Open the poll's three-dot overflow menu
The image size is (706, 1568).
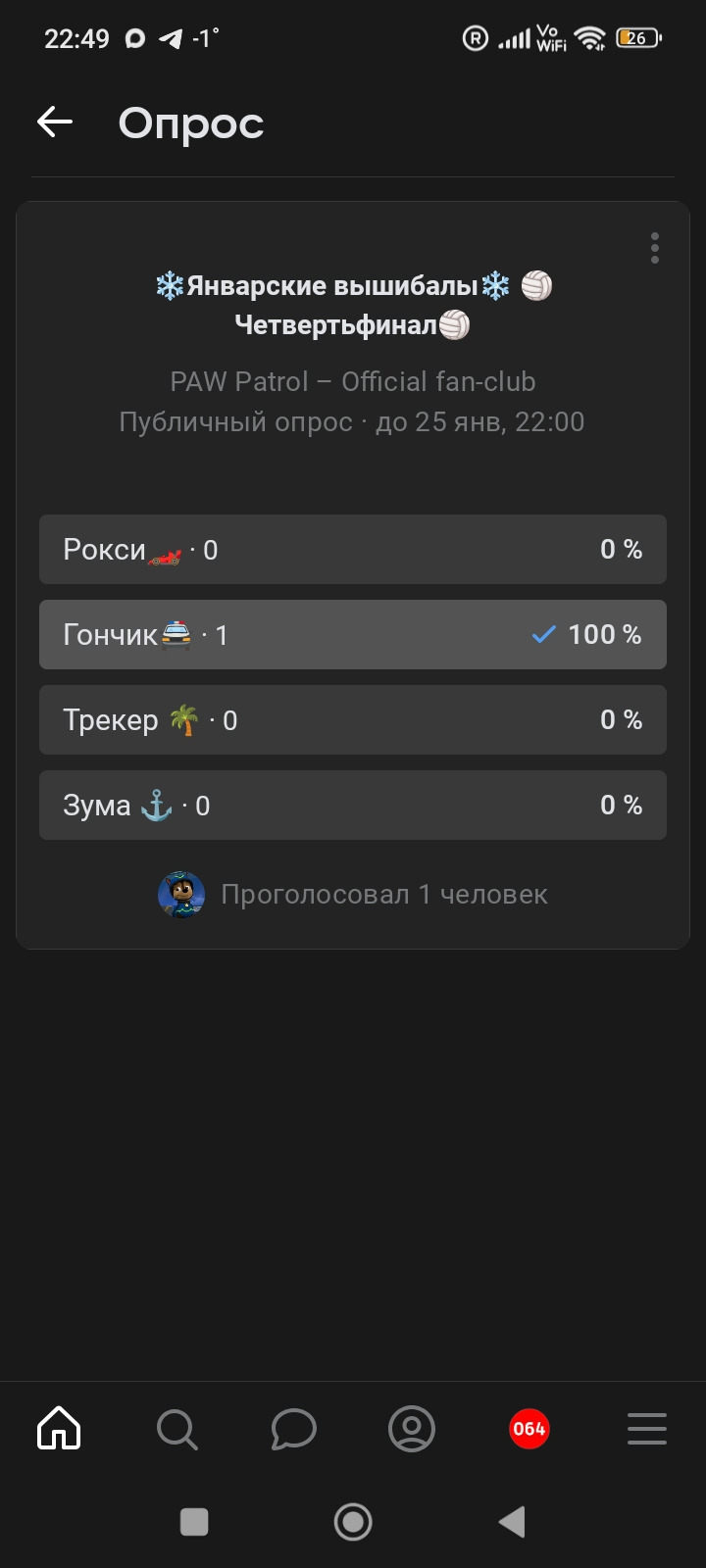point(654,248)
